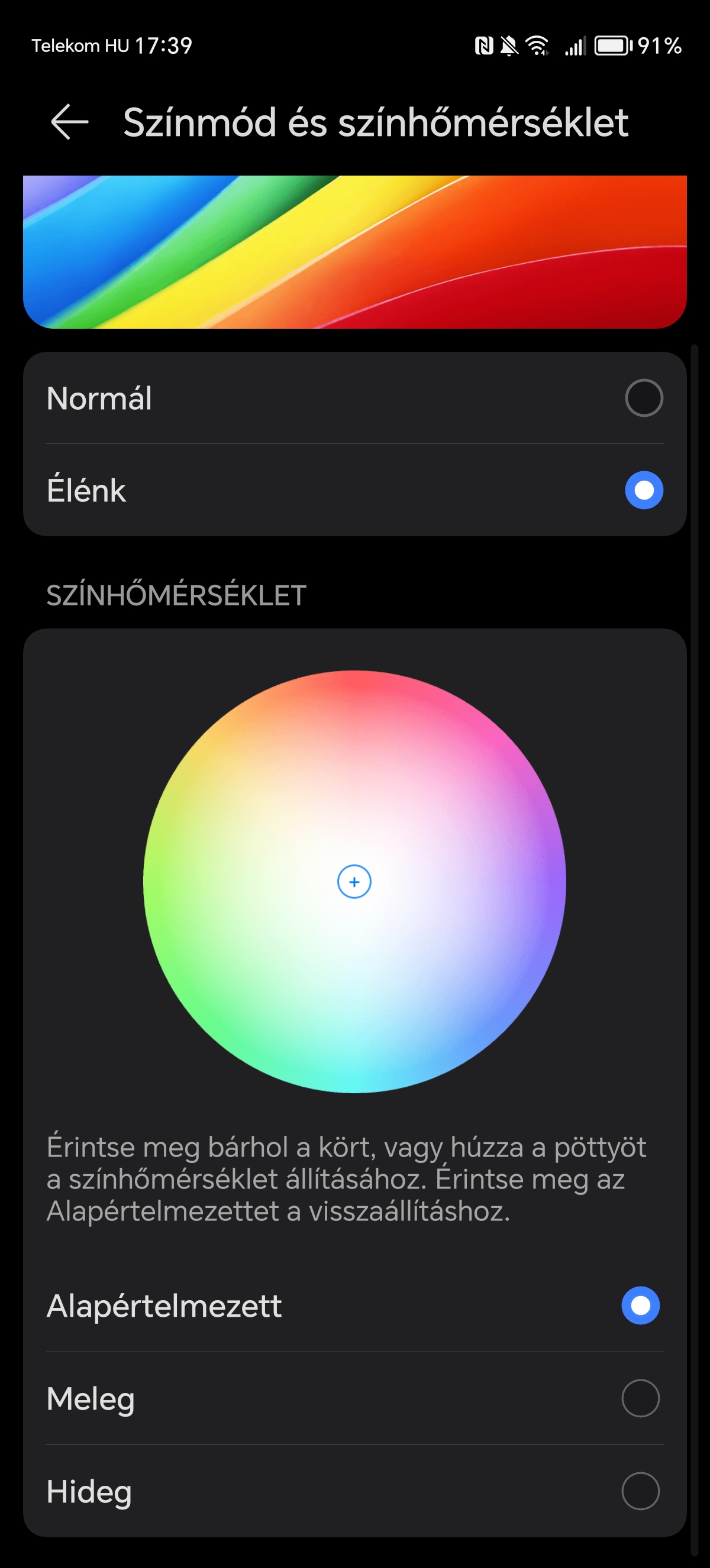Choose Meleg color temperature
The width and height of the screenshot is (710, 1568).
(x=355, y=1399)
